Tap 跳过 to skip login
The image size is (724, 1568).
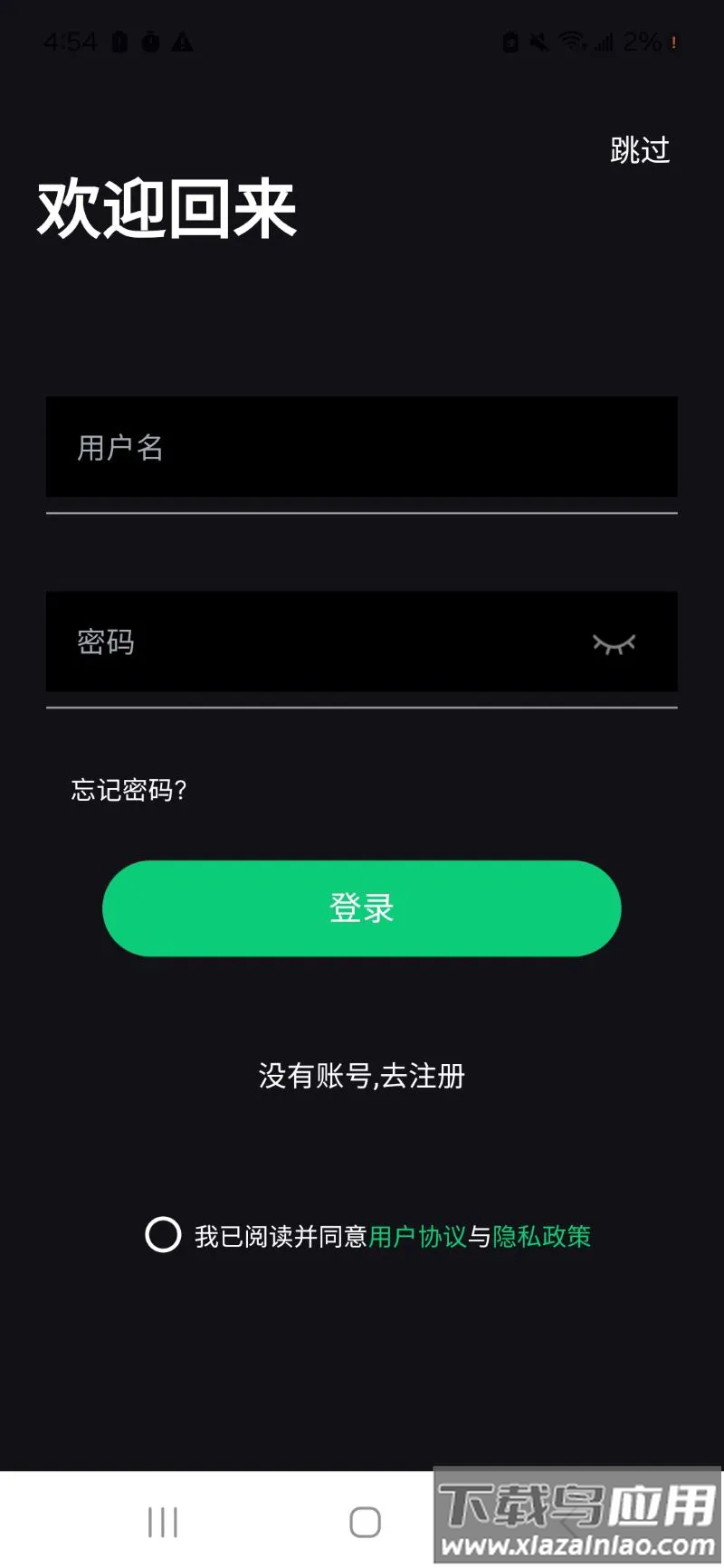click(638, 150)
